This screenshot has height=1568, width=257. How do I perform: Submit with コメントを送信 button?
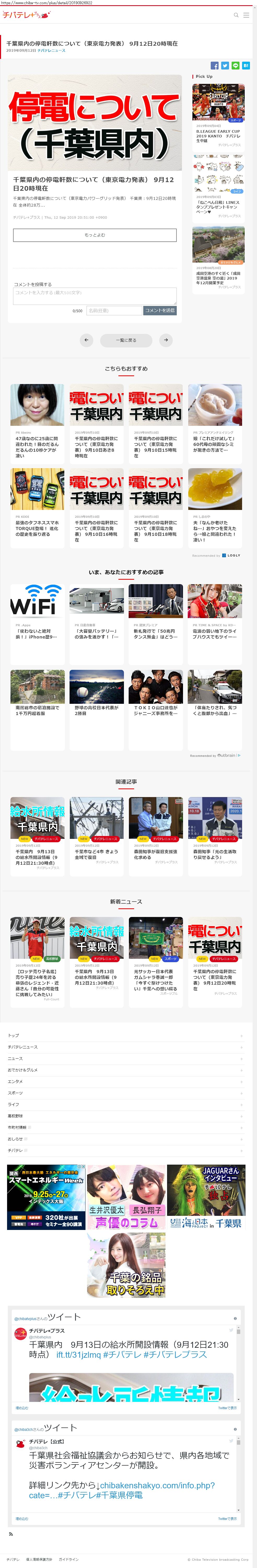point(159,310)
